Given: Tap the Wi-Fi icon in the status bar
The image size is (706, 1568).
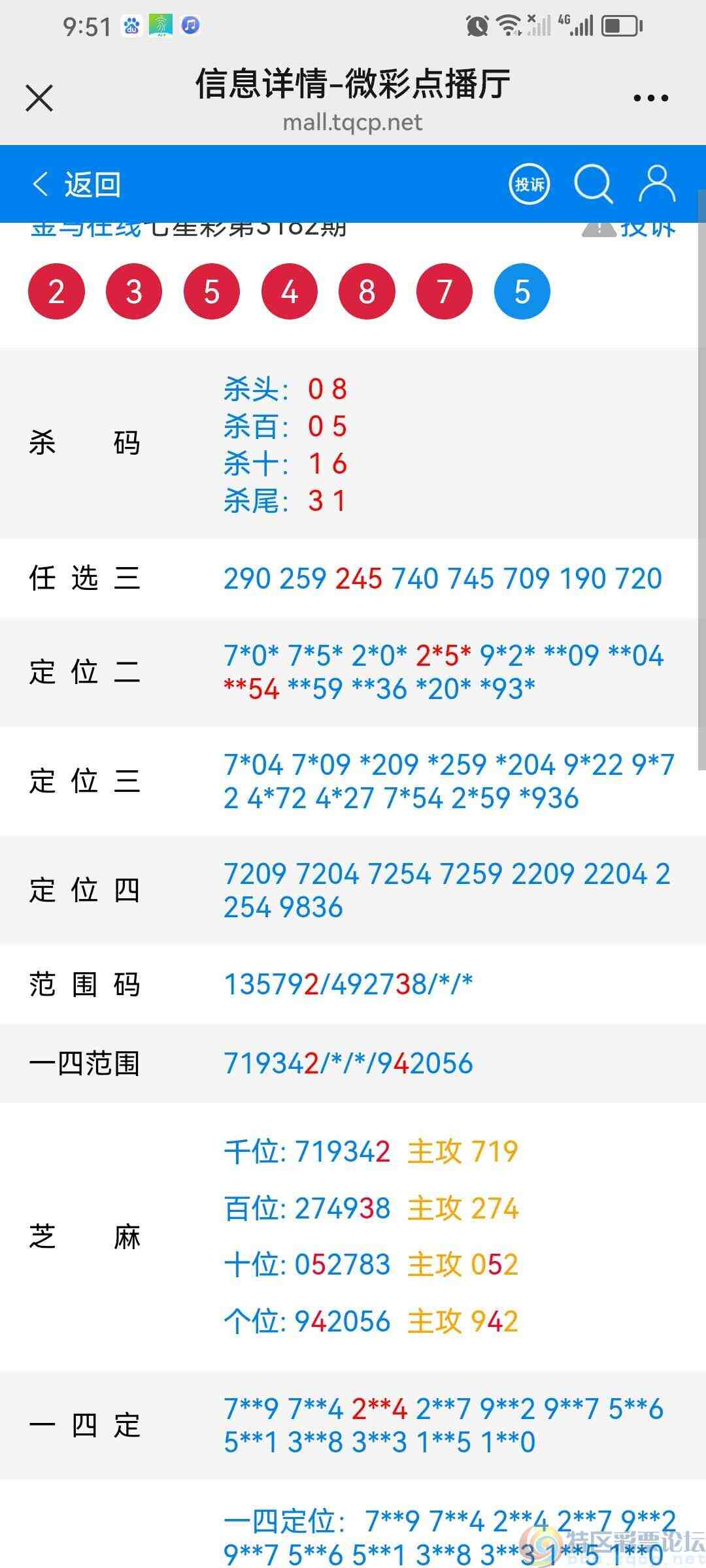Looking at the screenshot, I should point(508,27).
